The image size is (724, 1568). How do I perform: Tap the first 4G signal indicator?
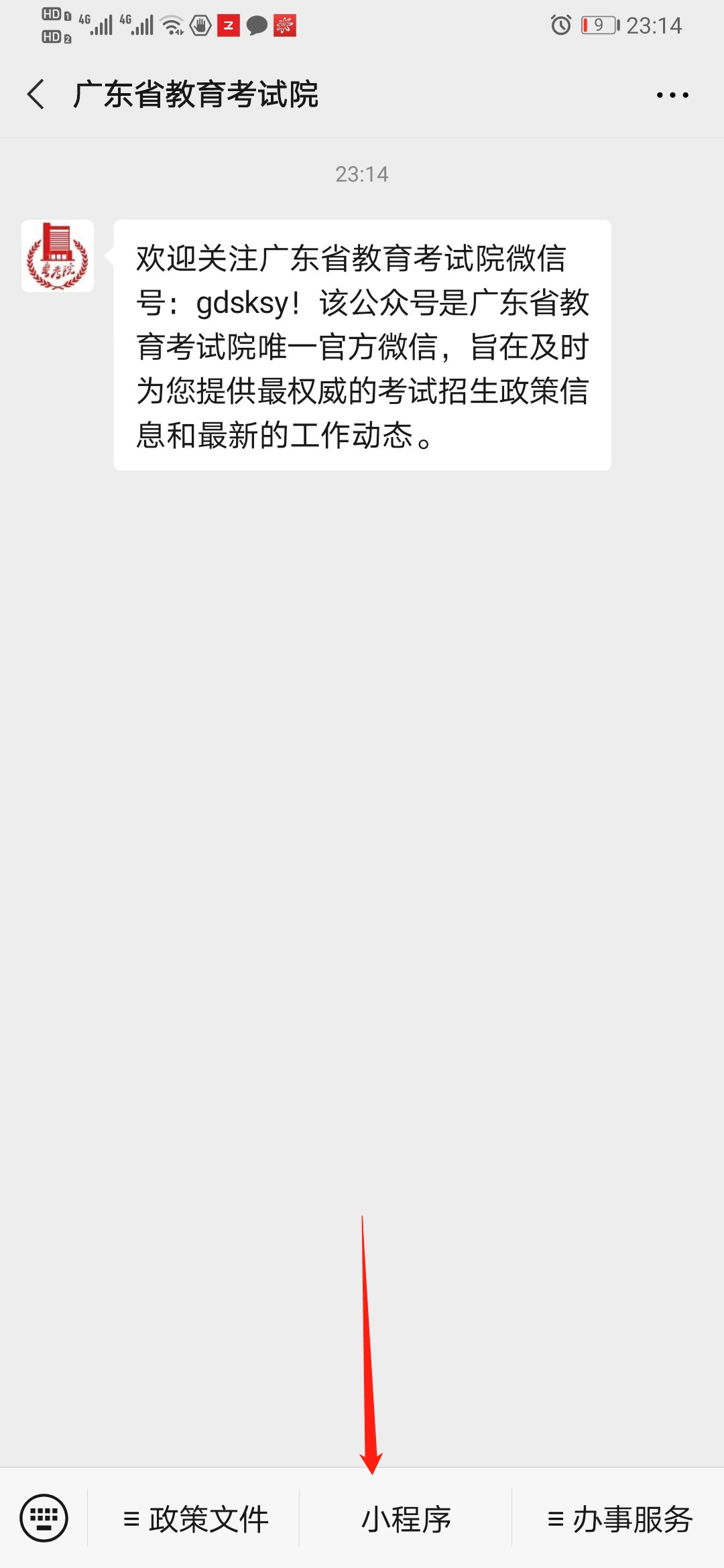(95, 25)
